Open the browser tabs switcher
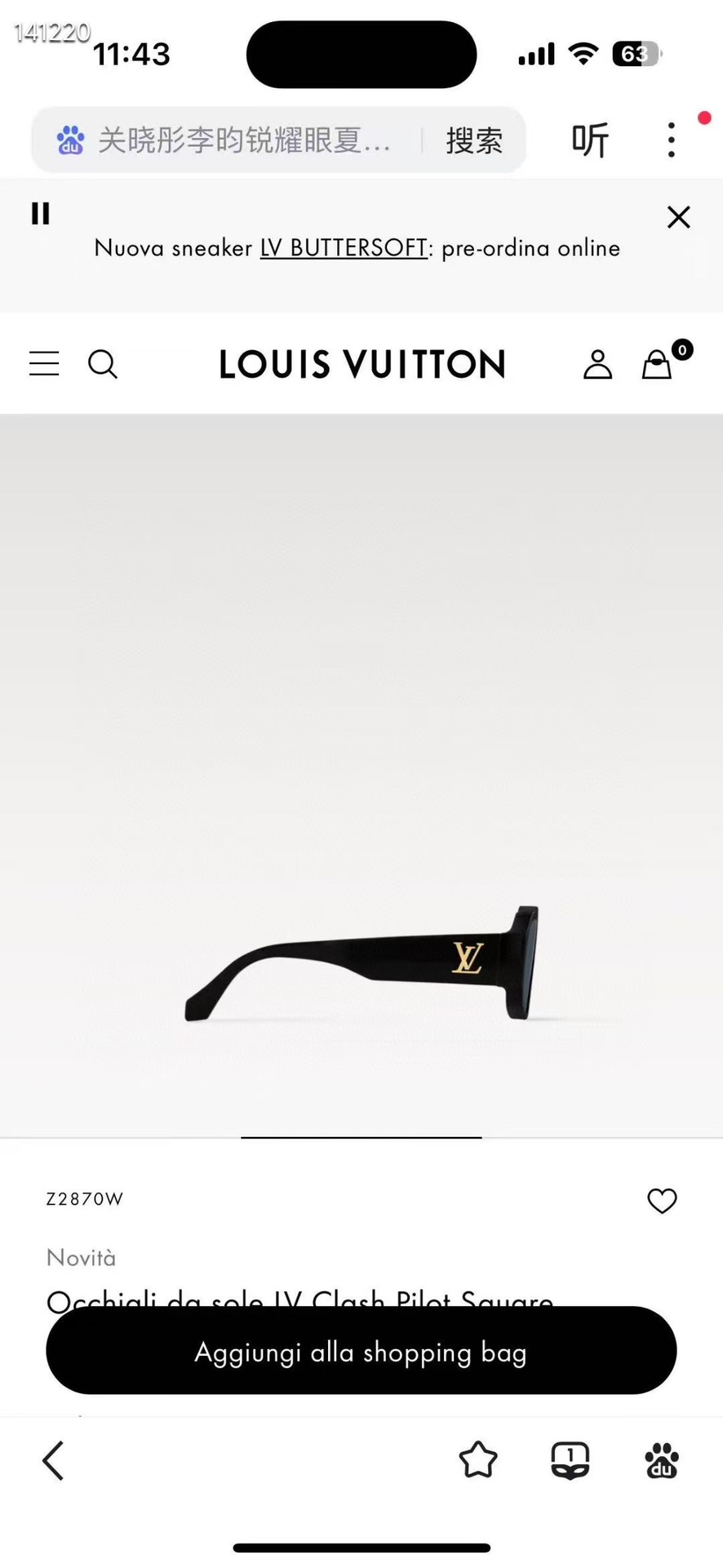This screenshot has width=723, height=1568. 570,1460
